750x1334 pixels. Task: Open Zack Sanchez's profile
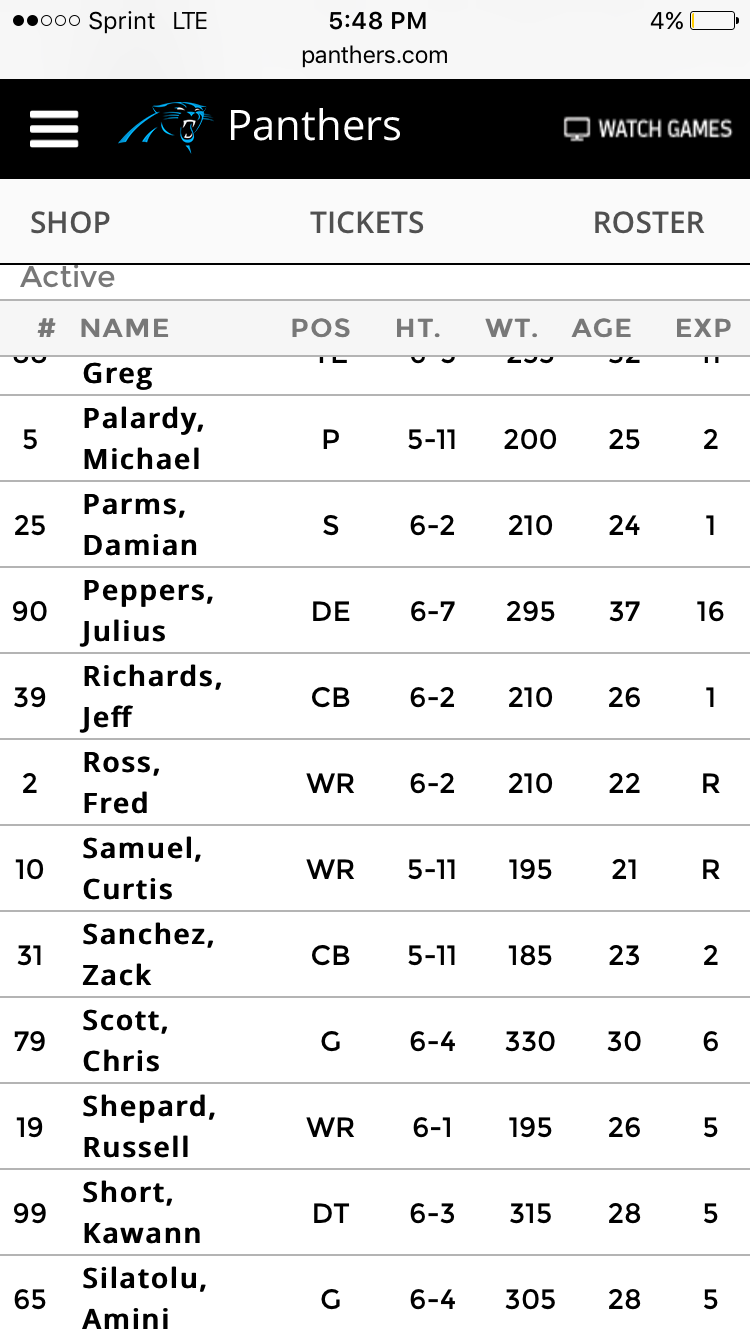click(148, 955)
